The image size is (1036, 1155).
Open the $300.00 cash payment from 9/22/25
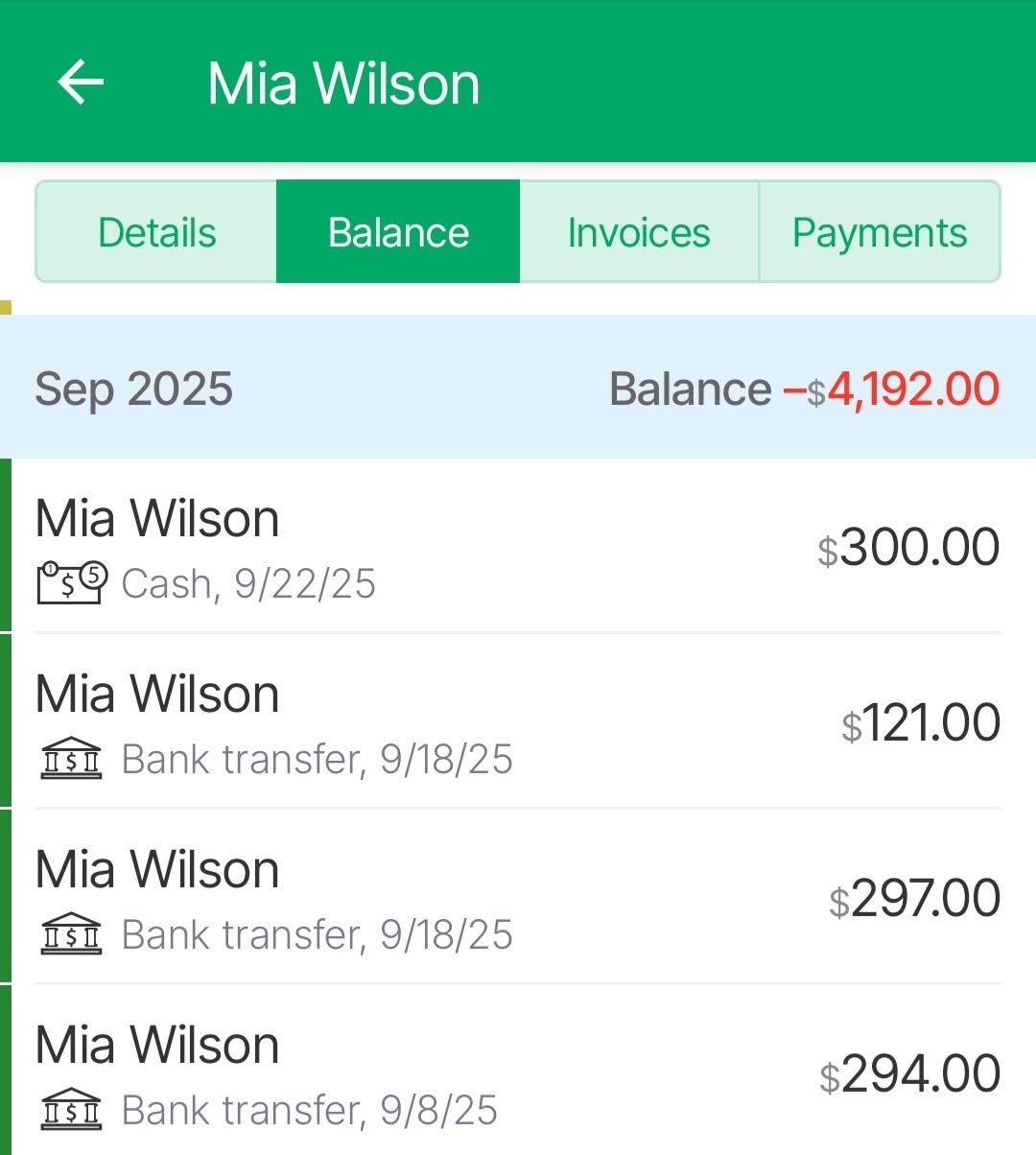coord(518,547)
